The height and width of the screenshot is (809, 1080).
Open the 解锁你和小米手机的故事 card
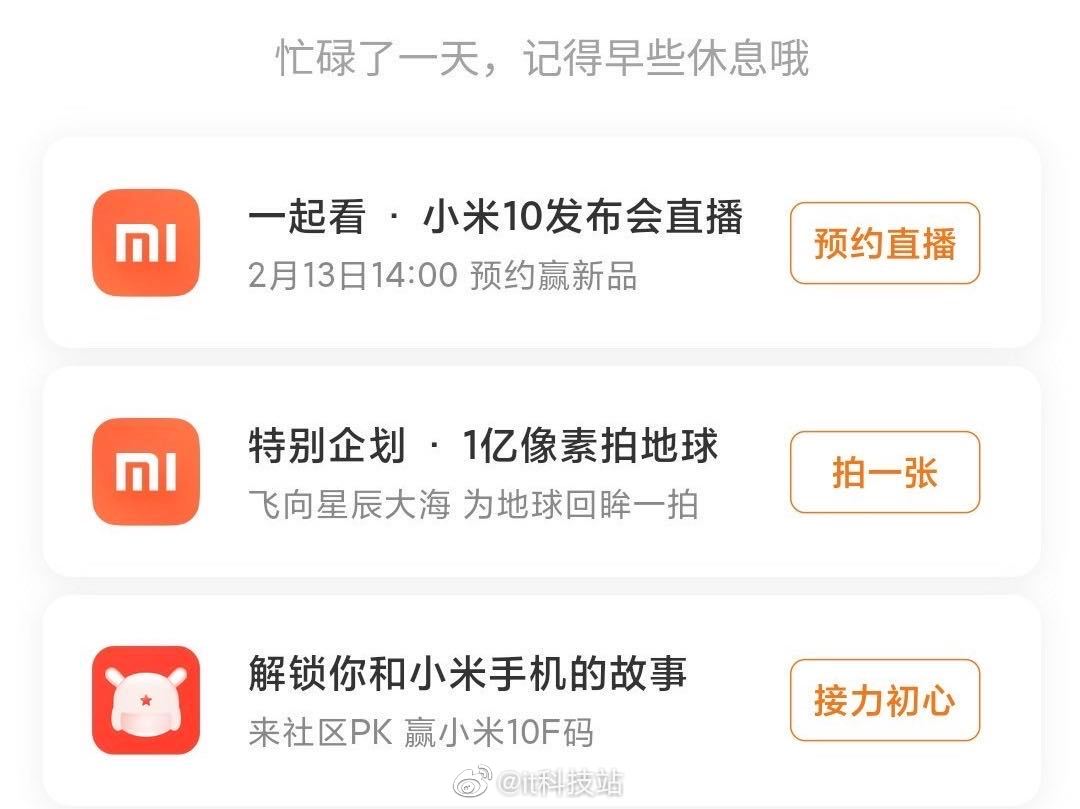pyautogui.click(x=467, y=700)
